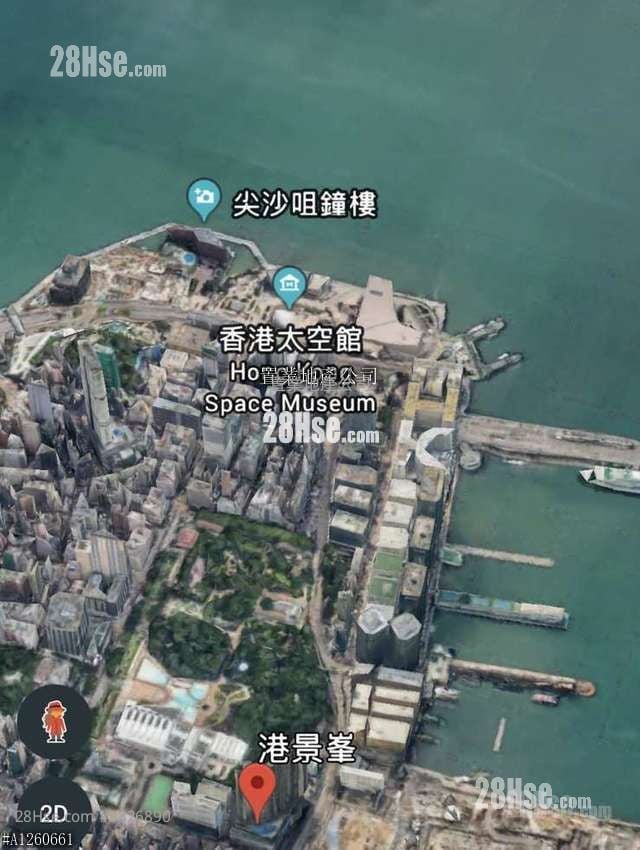Open the 尖沙咀鐘樓 place marker

[204, 199]
